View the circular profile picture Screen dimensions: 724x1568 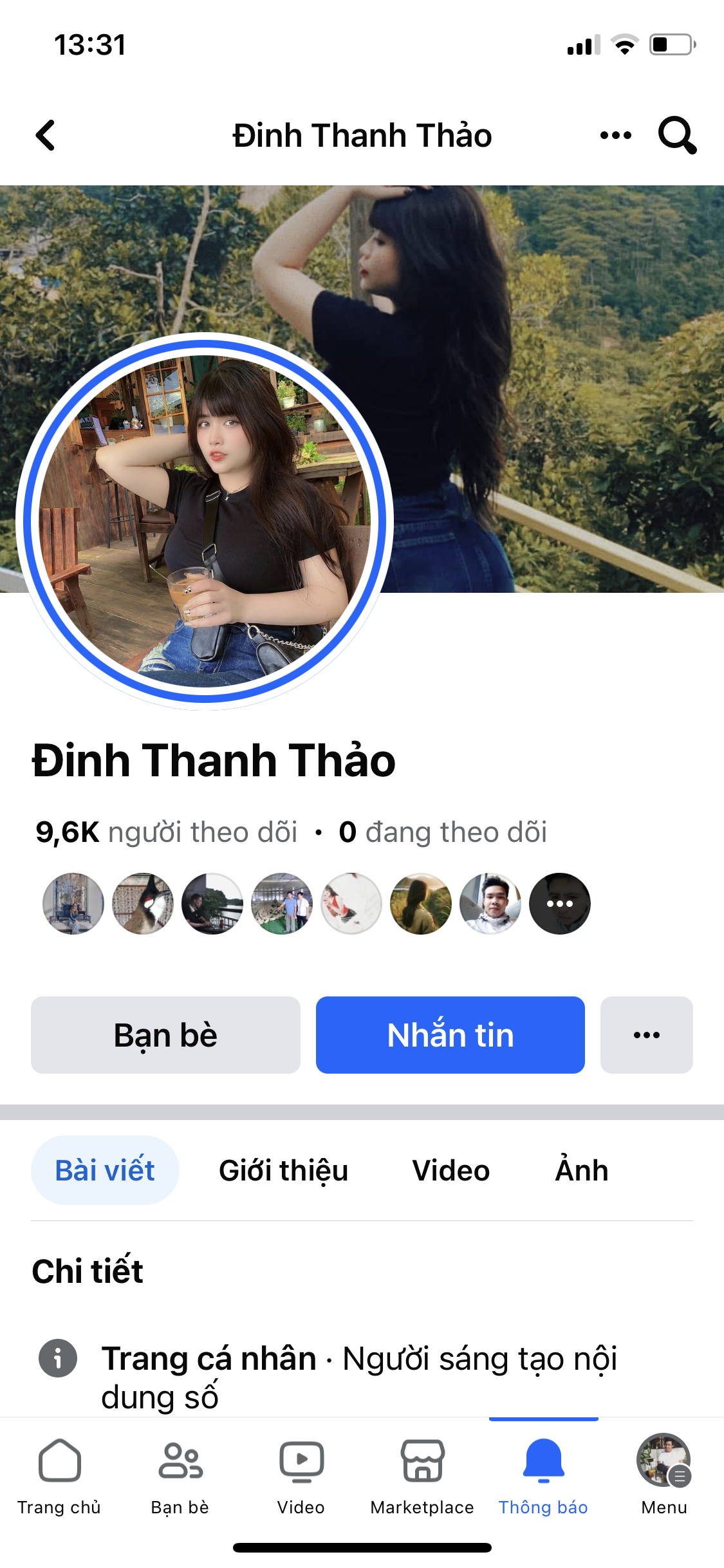coord(205,521)
